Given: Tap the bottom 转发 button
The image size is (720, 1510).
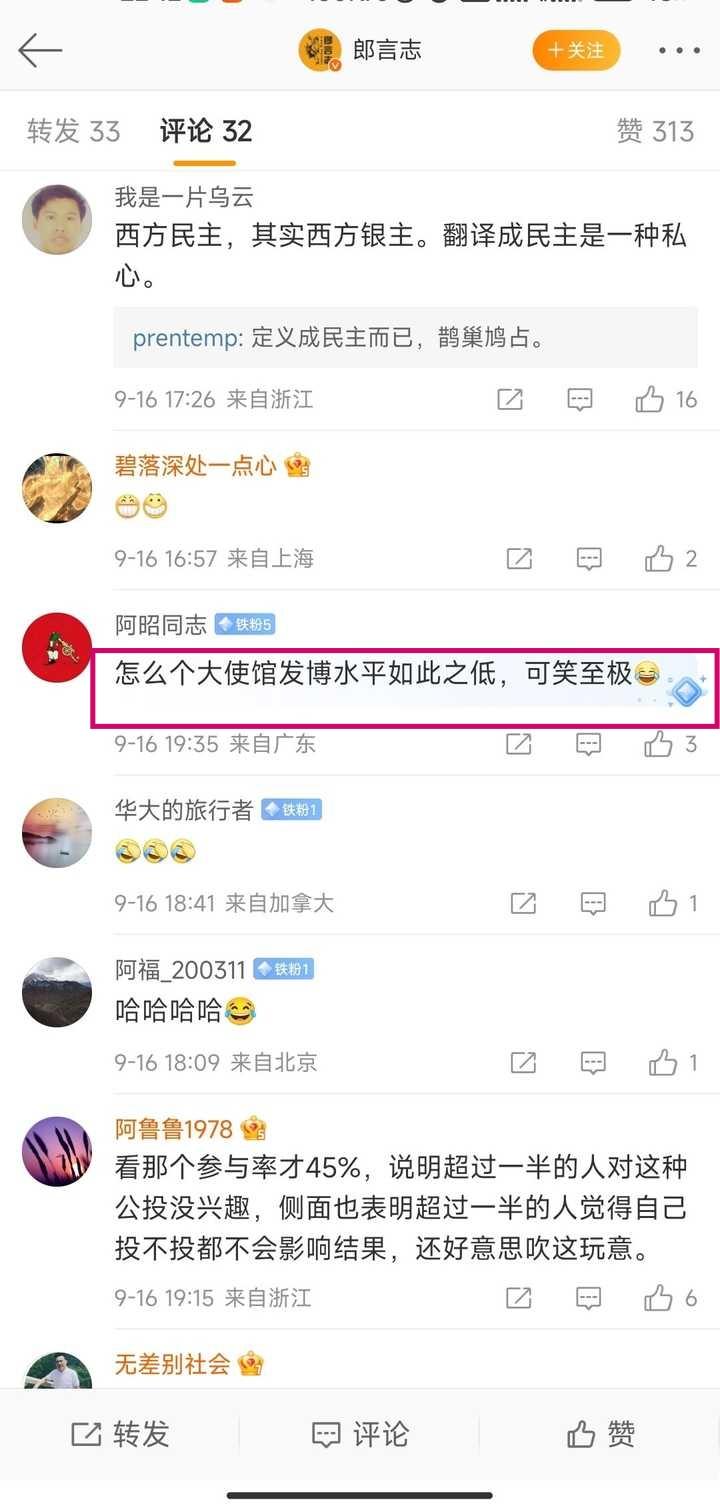Looking at the screenshot, I should [x=120, y=1434].
